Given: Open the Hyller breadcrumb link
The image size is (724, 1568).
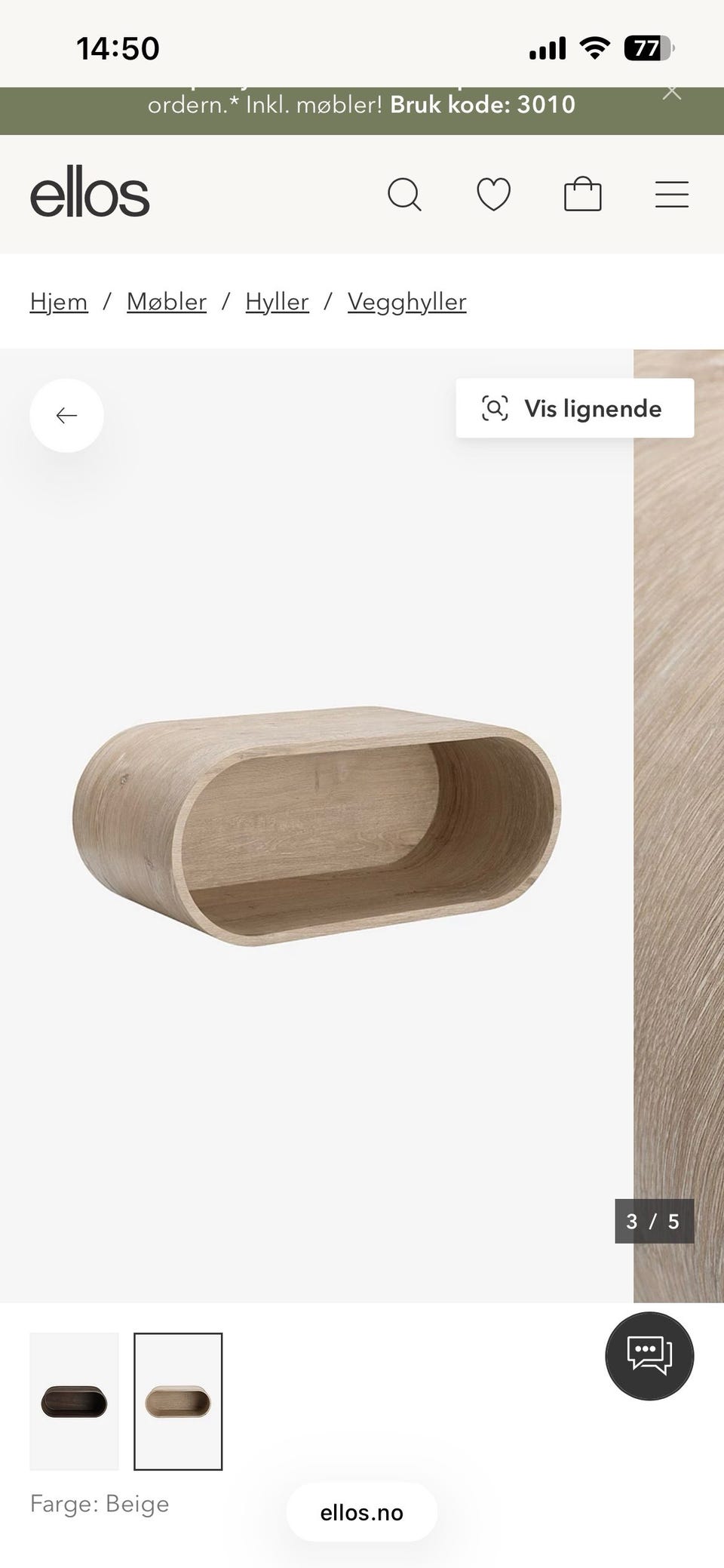Looking at the screenshot, I should point(278,302).
